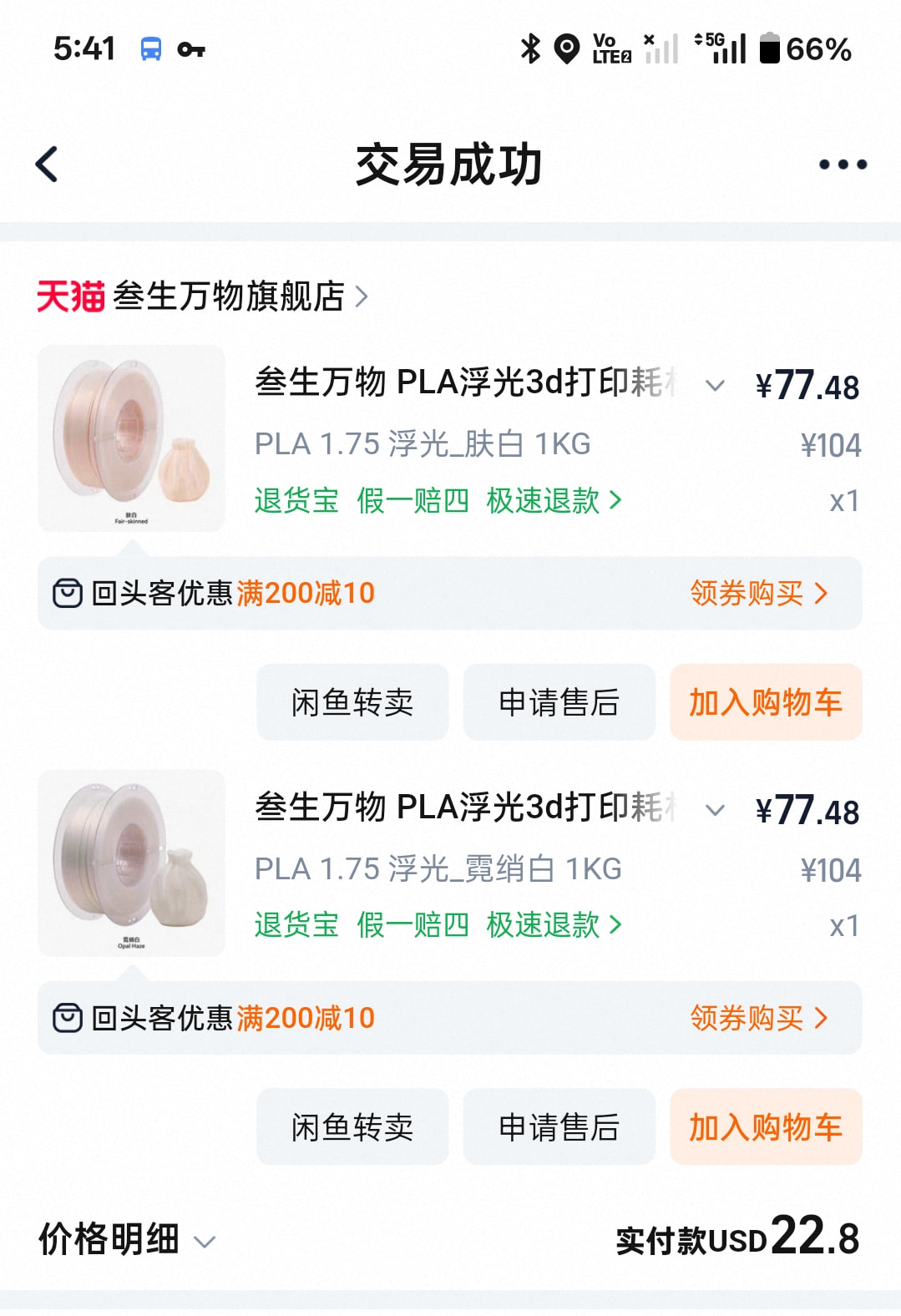Expand price details for the 肤白 item
Screen dimensions: 901x1316
pos(715,386)
